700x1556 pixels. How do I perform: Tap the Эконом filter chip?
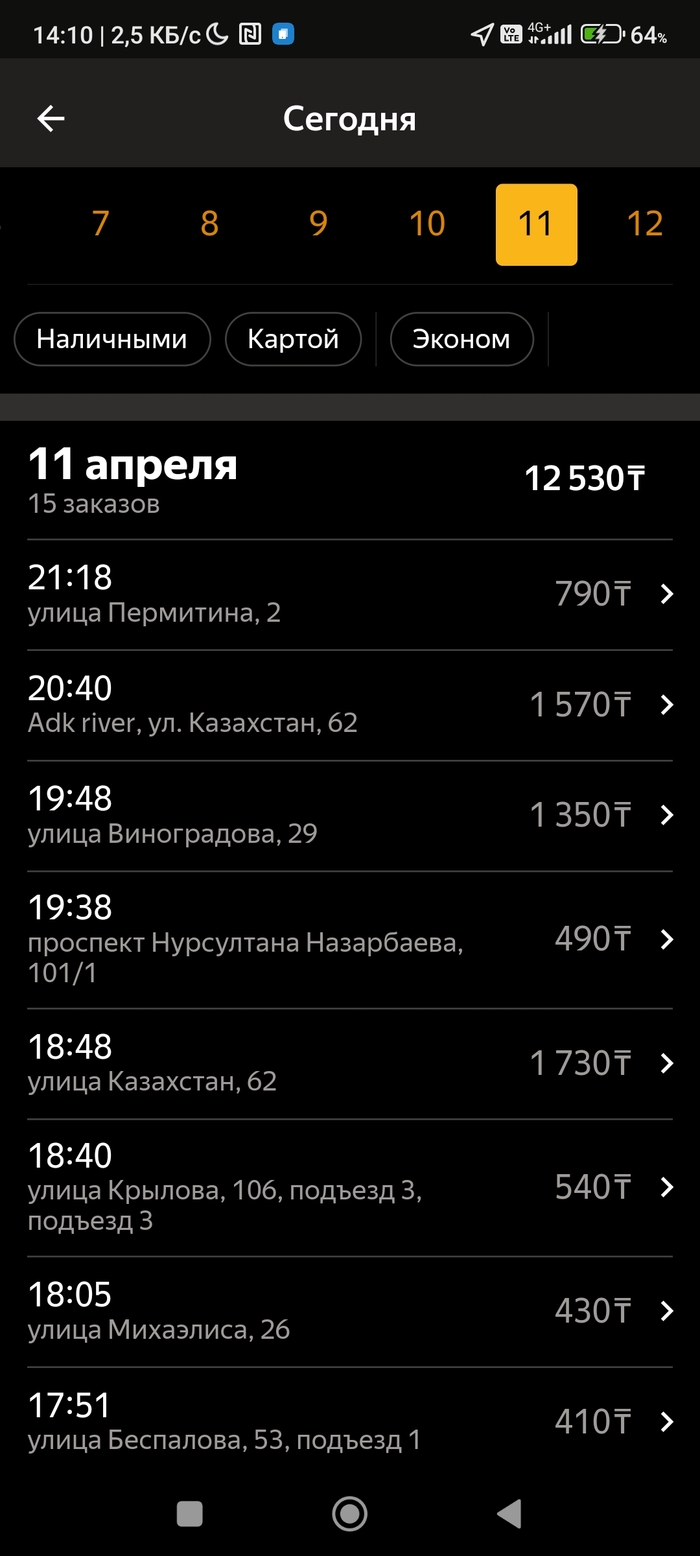pyautogui.click(x=461, y=339)
